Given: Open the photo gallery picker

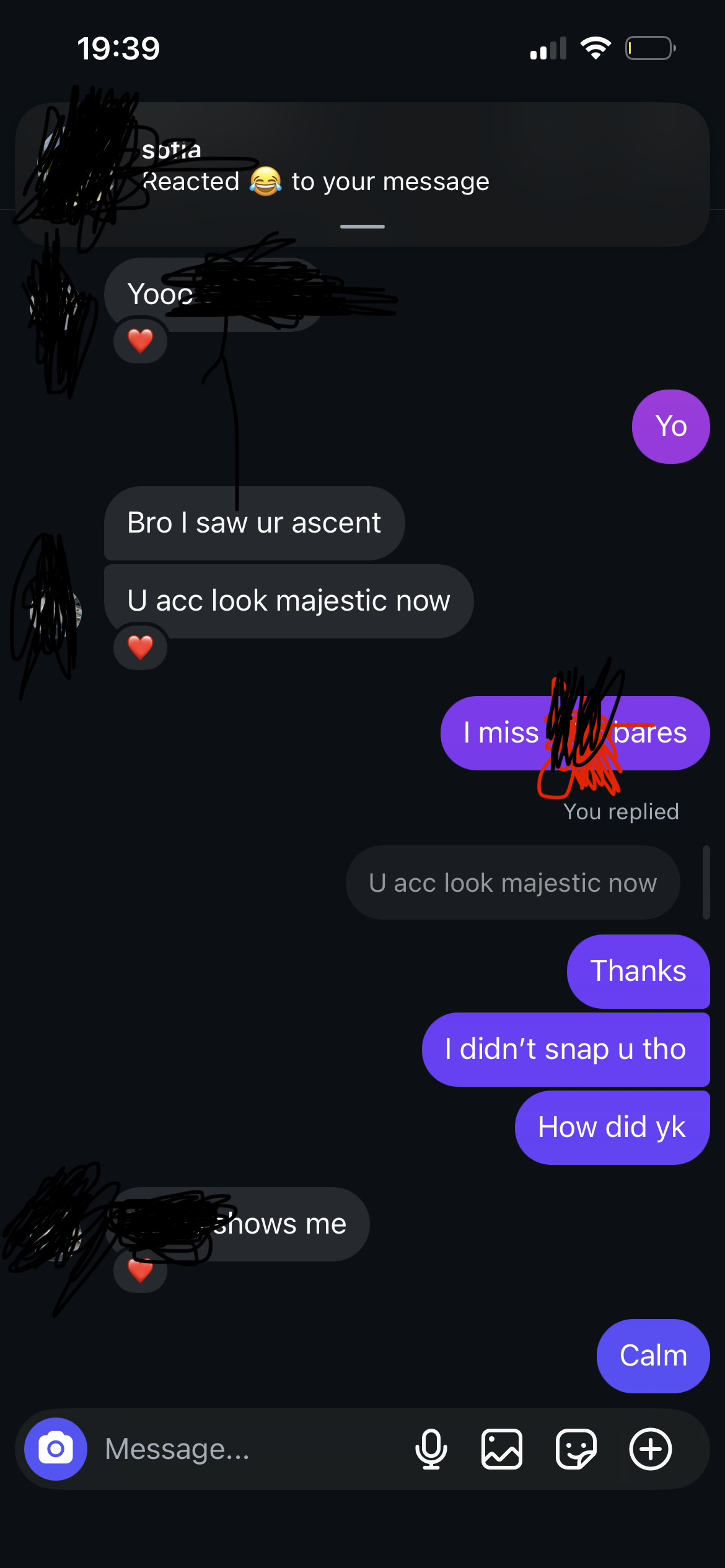Looking at the screenshot, I should pos(502,1449).
